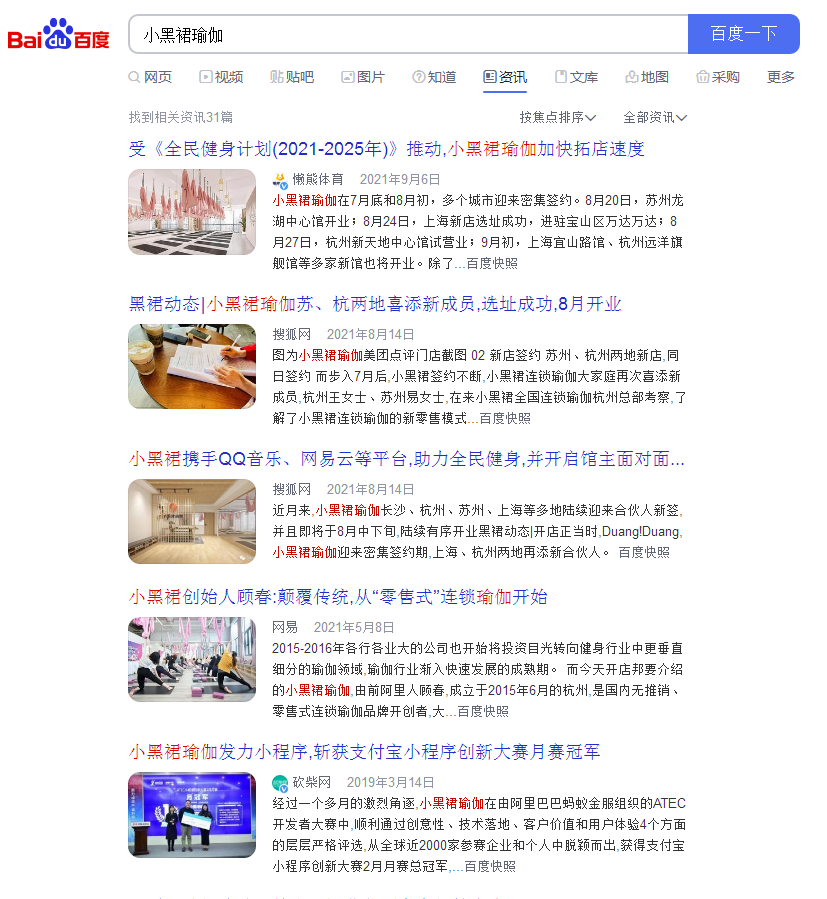Open the 按焦点排序 sorting dropdown
Image resolution: width=827 pixels, height=899 pixels.
tap(558, 117)
